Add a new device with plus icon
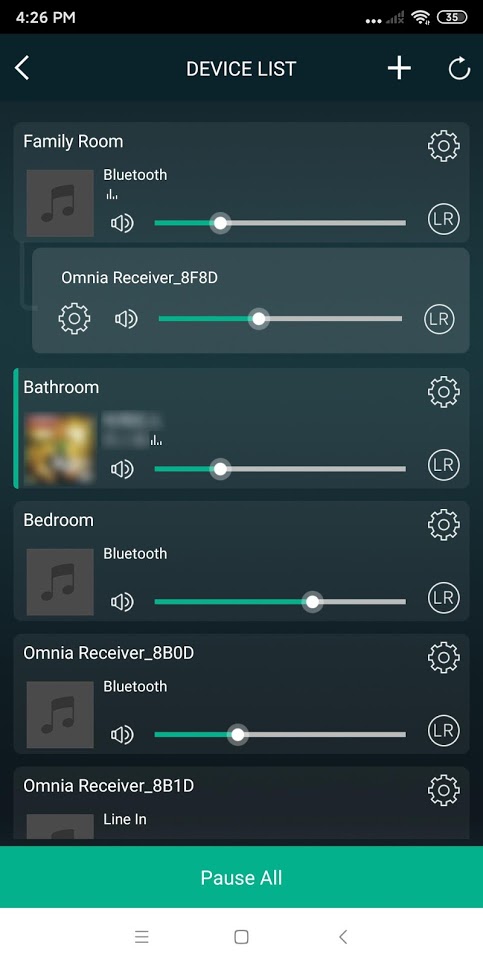483x966 pixels. click(399, 68)
